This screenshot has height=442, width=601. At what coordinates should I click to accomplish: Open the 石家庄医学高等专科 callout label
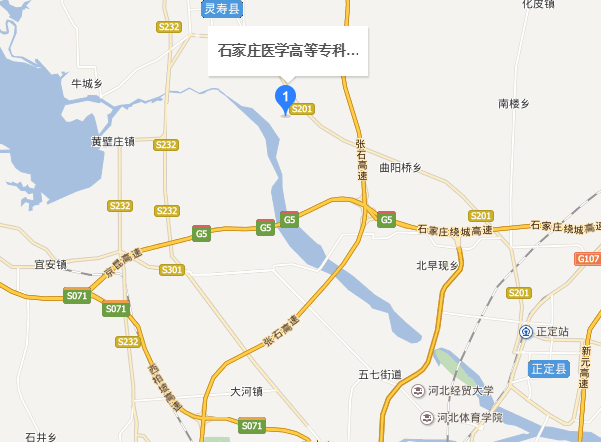(288, 50)
